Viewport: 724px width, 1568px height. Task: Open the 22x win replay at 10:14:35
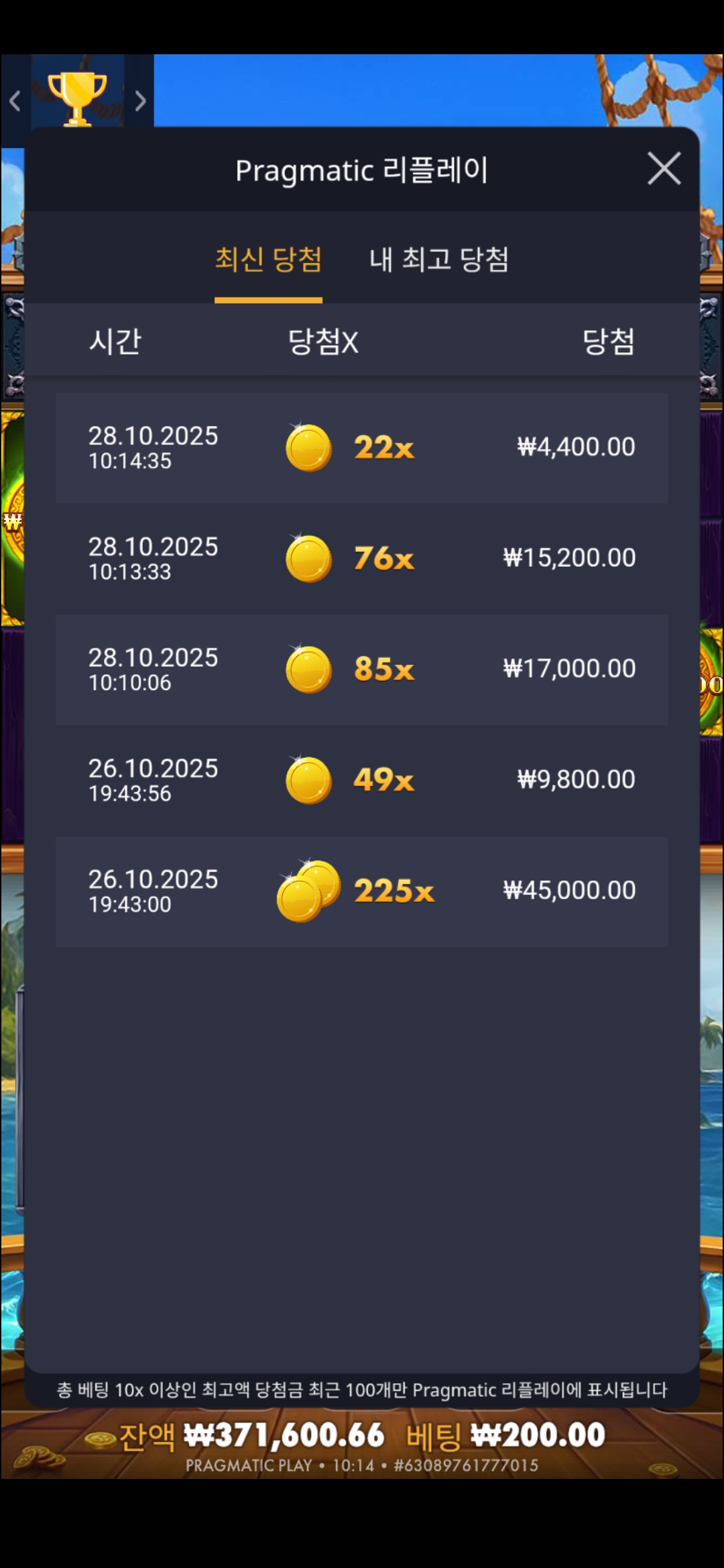click(x=362, y=448)
